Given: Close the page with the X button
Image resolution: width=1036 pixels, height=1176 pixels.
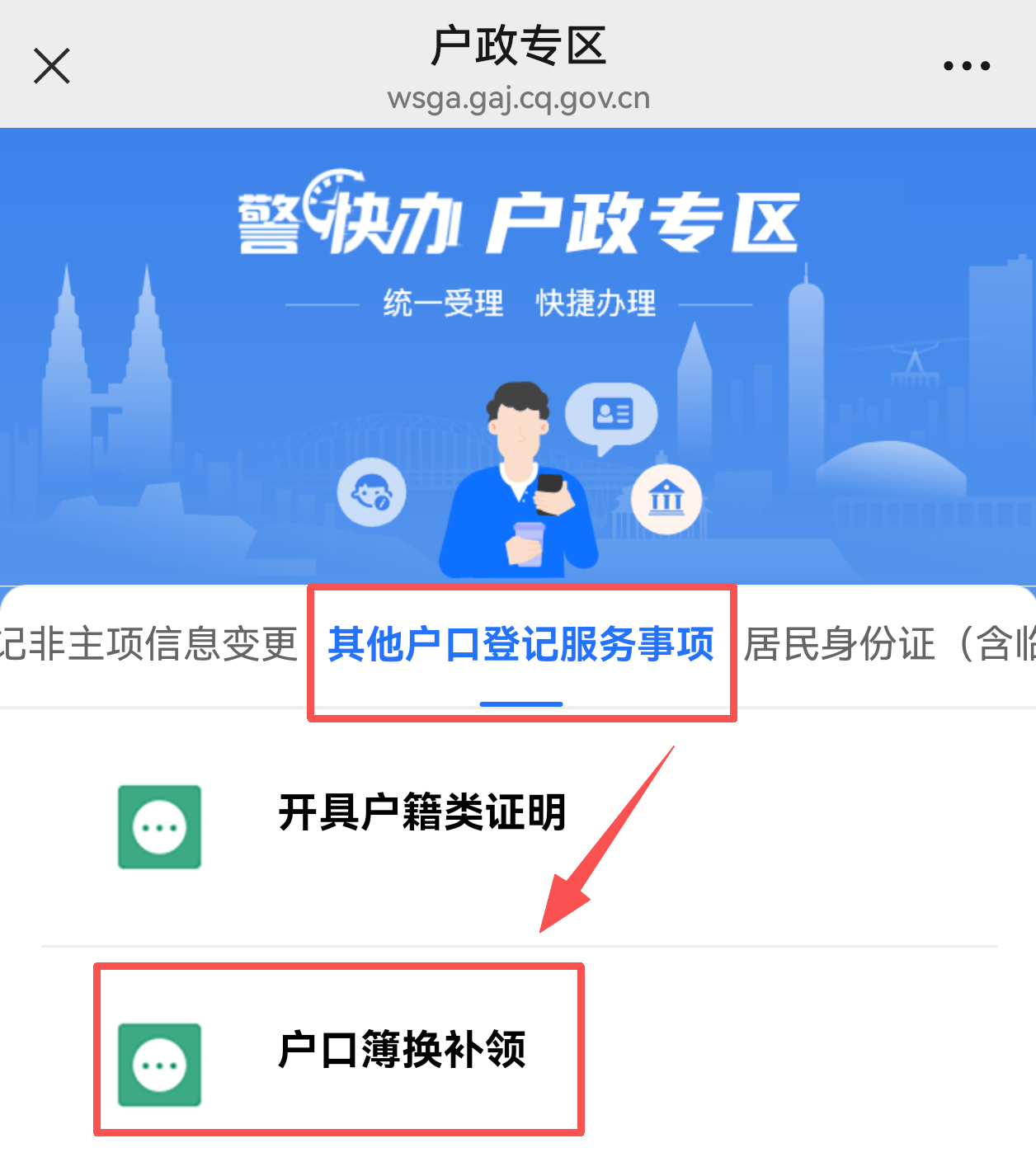Looking at the screenshot, I should 51,65.
